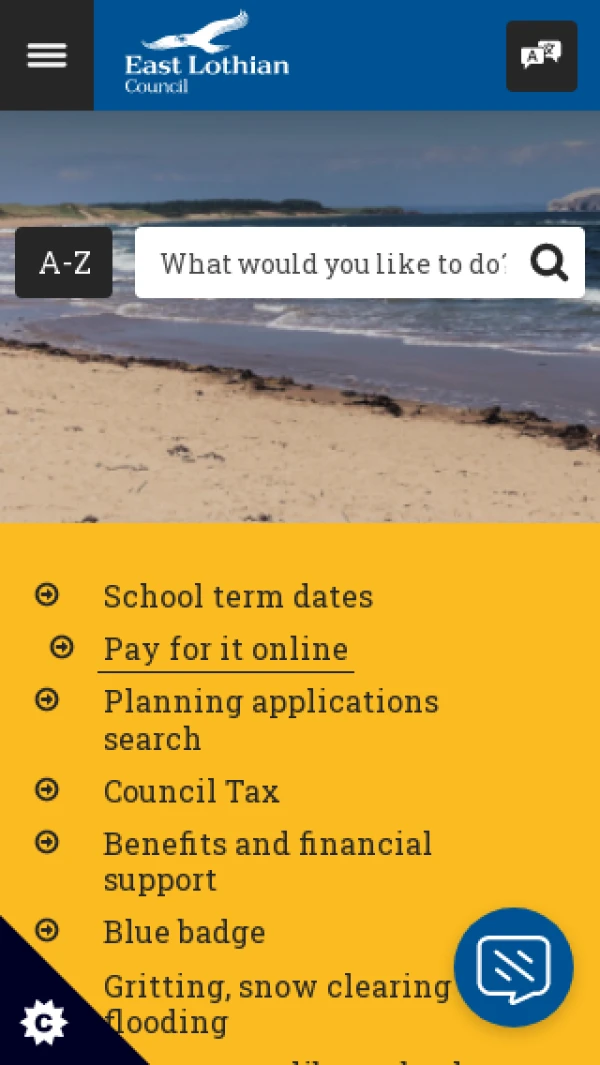Launch the chat assistant bubble

513,967
